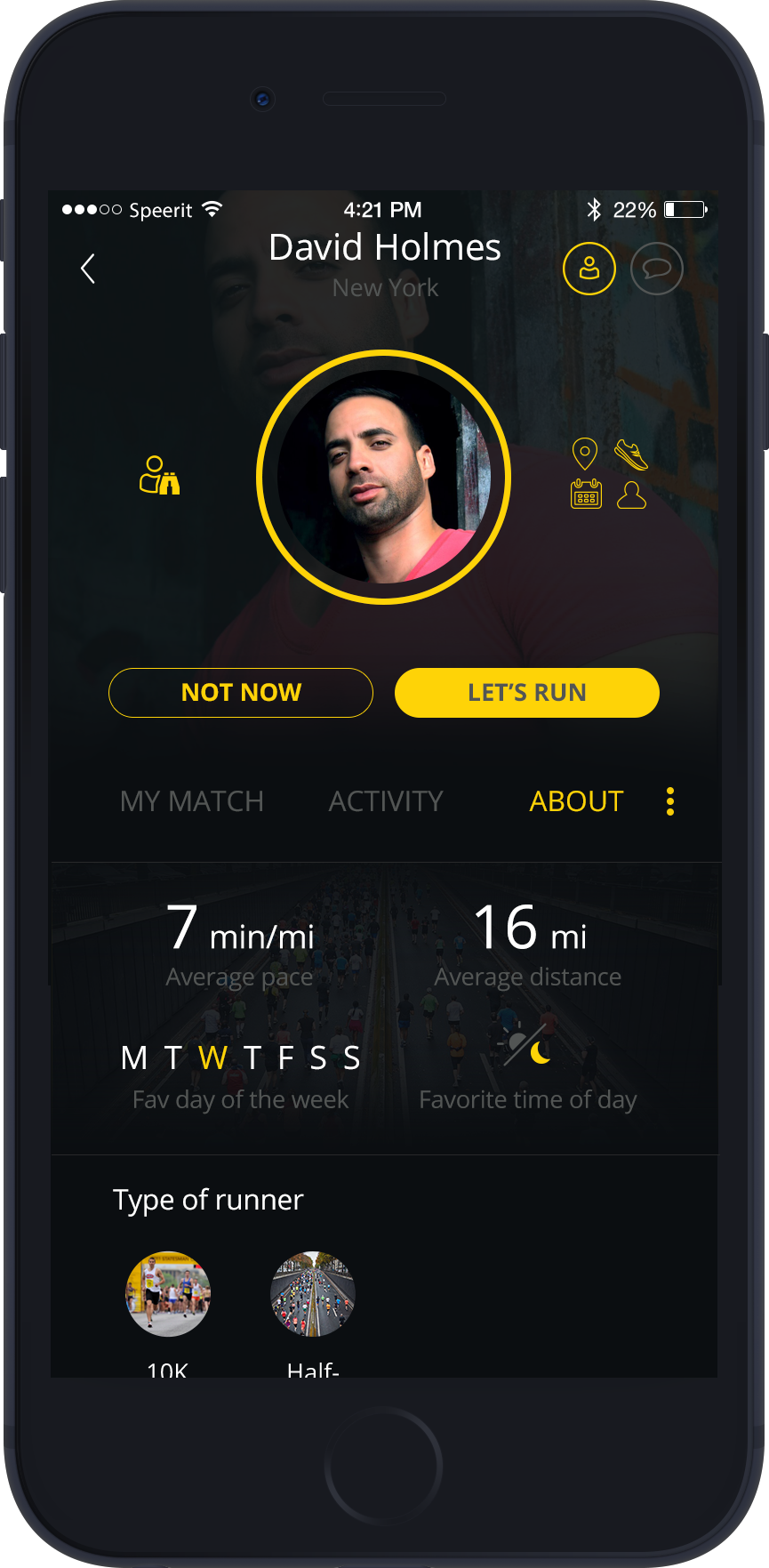Open the yellow profile icon

(589, 268)
